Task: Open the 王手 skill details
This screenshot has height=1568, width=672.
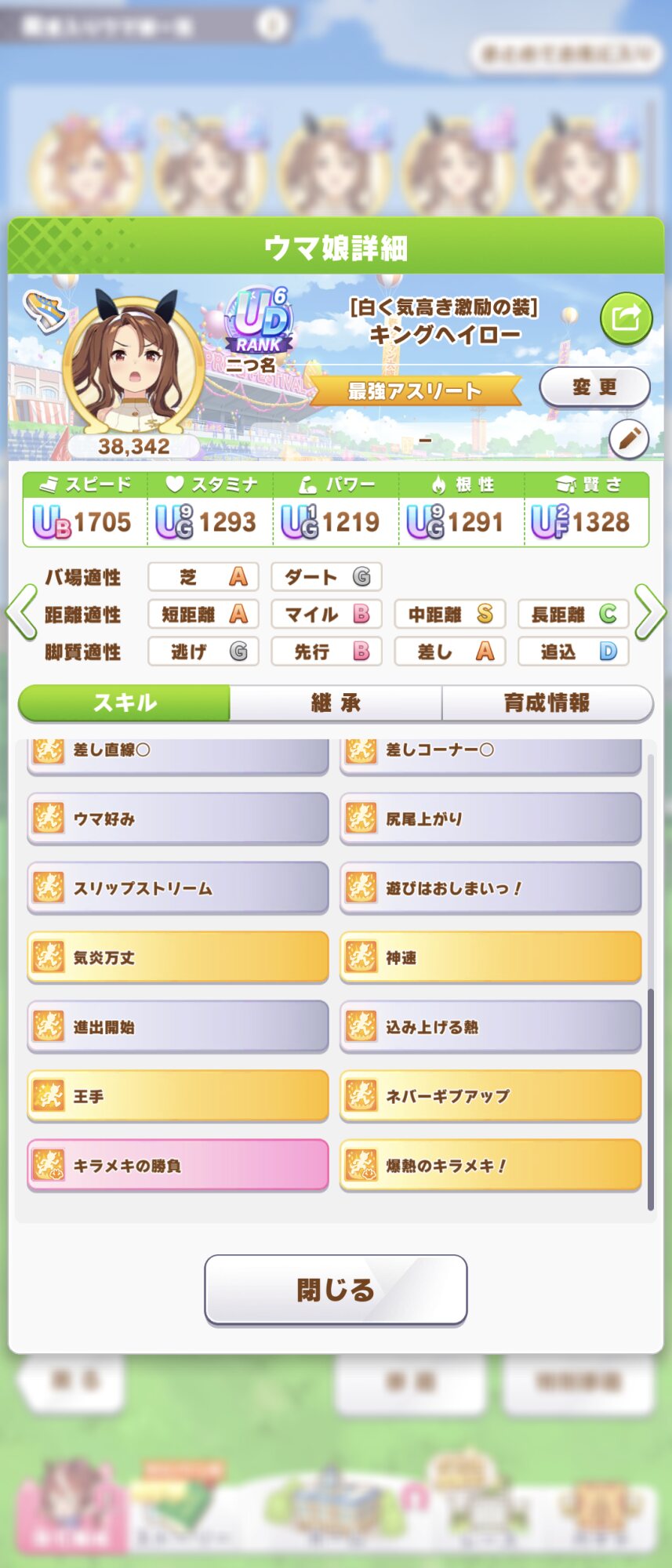Action: [x=178, y=1096]
